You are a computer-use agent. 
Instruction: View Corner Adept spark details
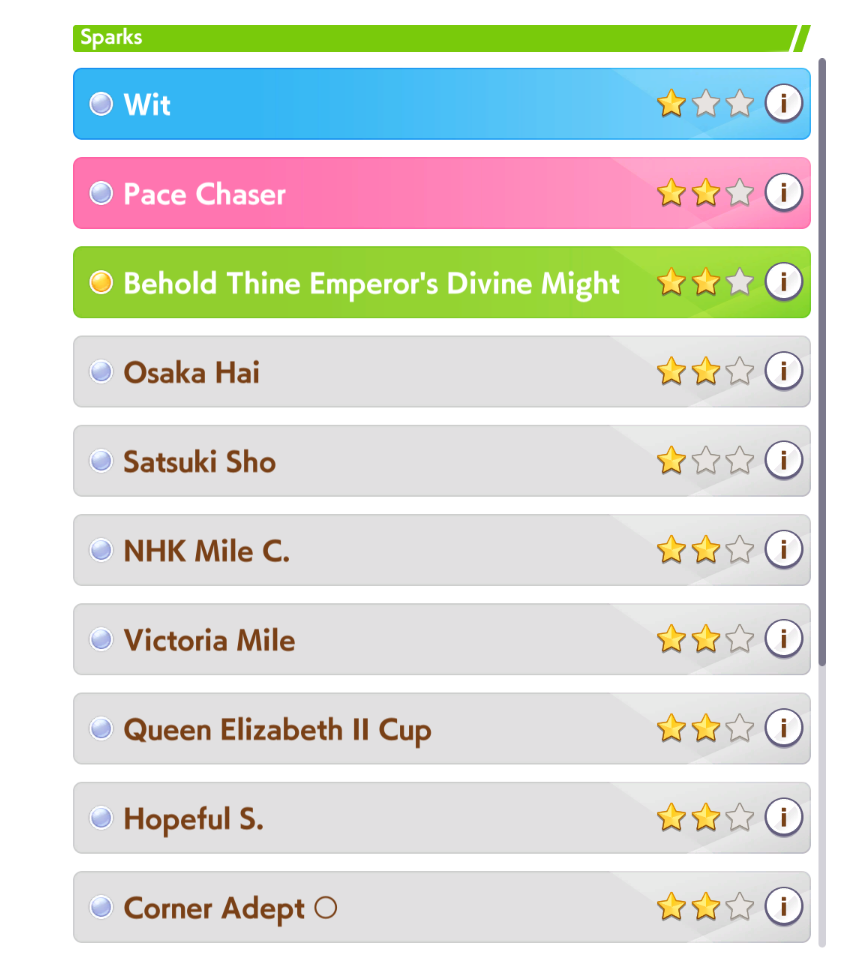(784, 907)
